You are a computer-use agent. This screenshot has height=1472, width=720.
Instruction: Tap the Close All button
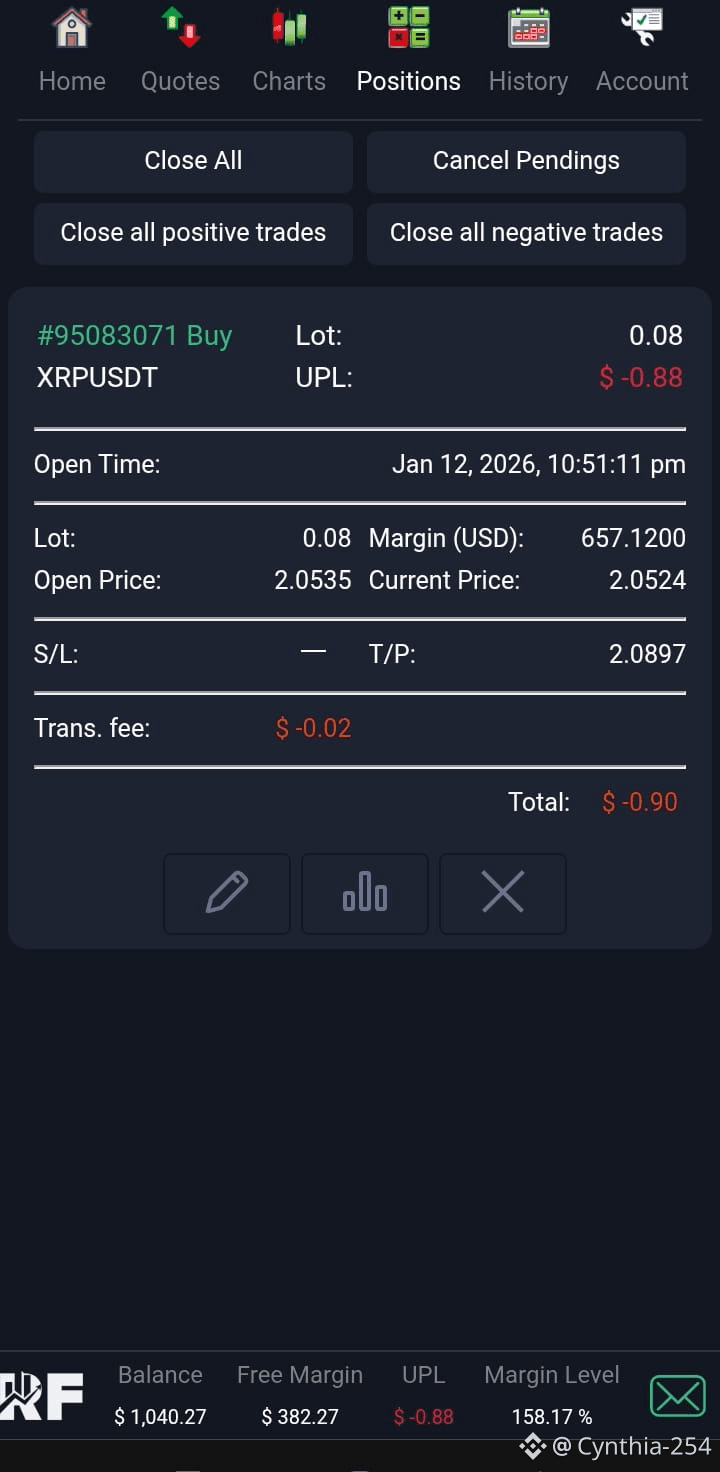(193, 161)
